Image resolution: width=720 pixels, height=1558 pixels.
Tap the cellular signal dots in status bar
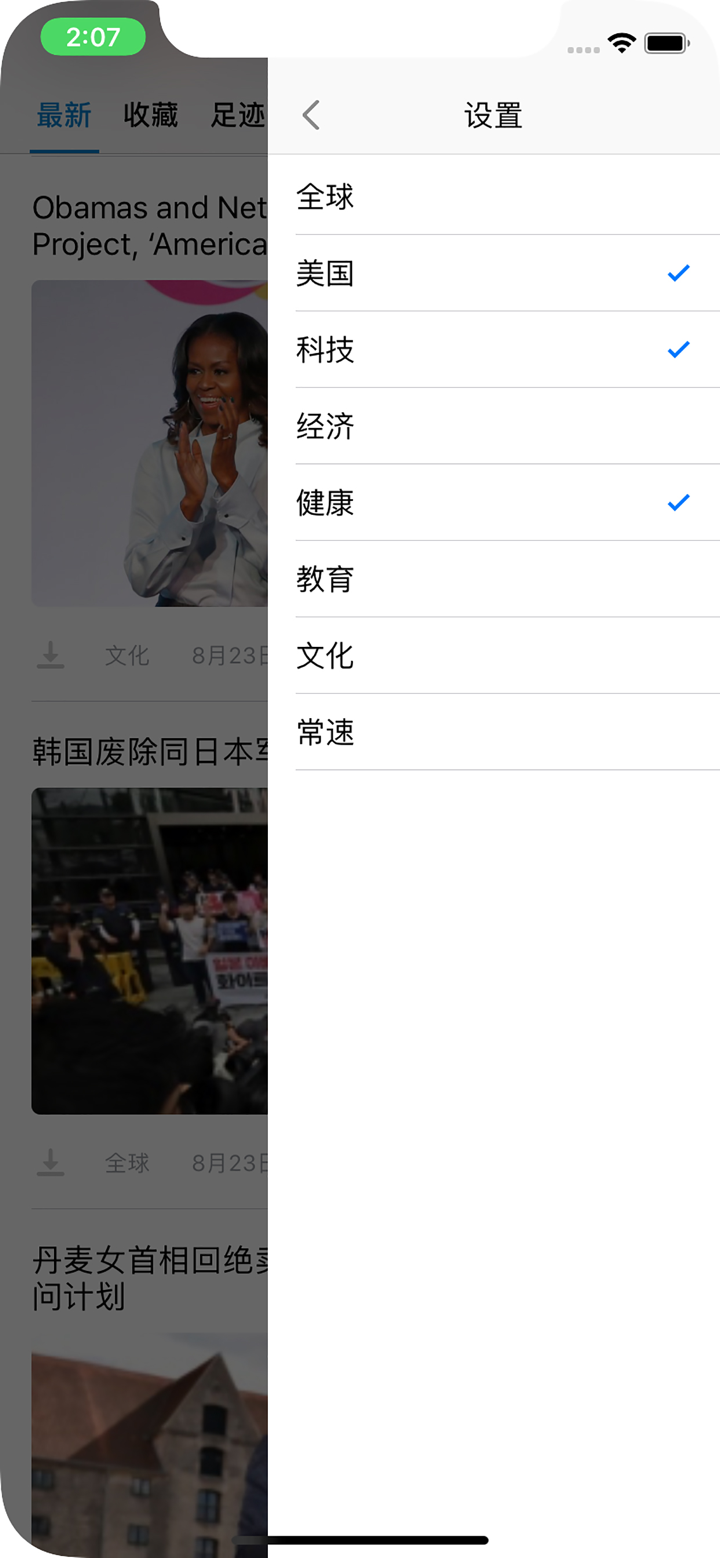(x=584, y=48)
